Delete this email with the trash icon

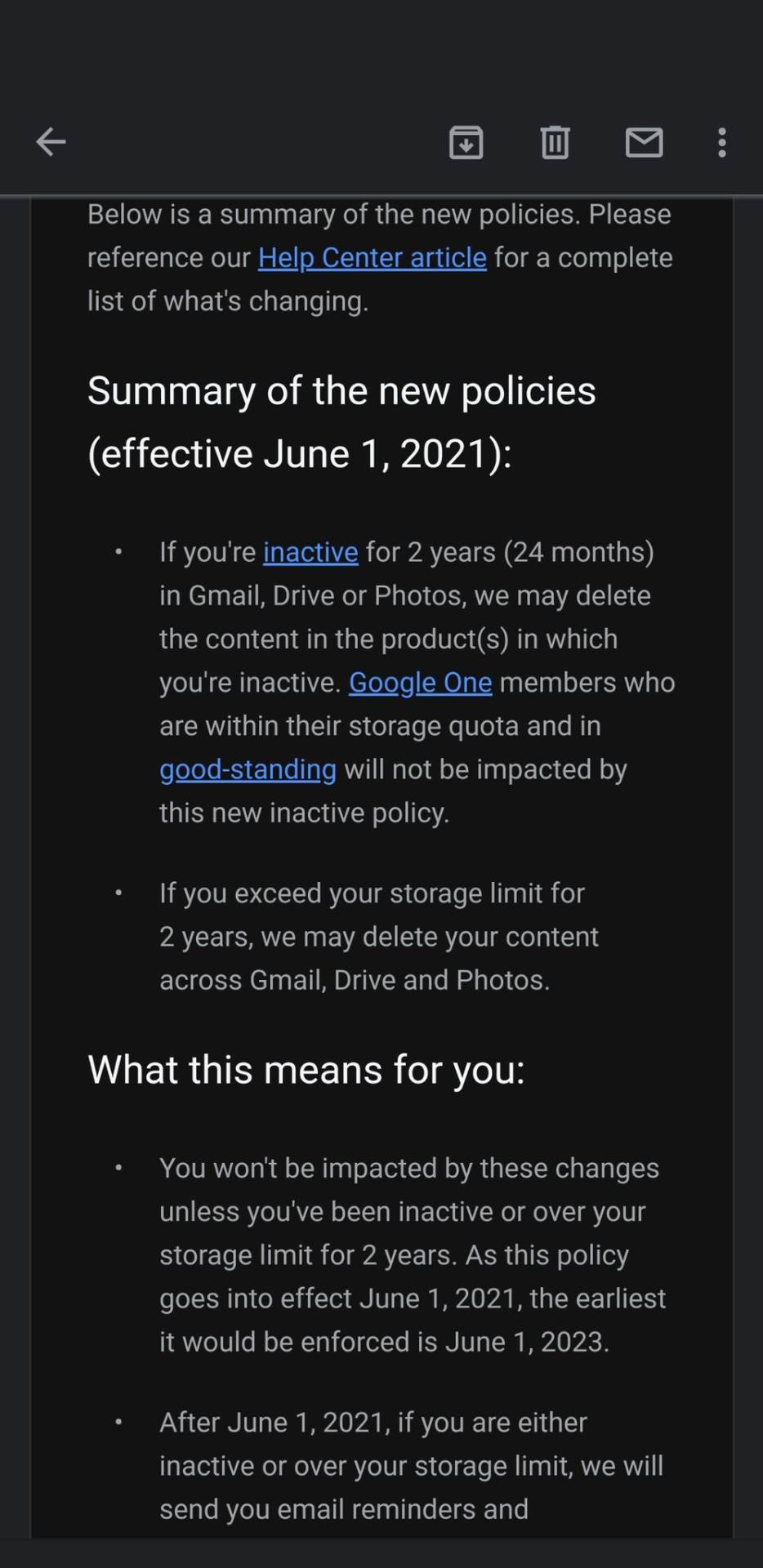(554, 142)
